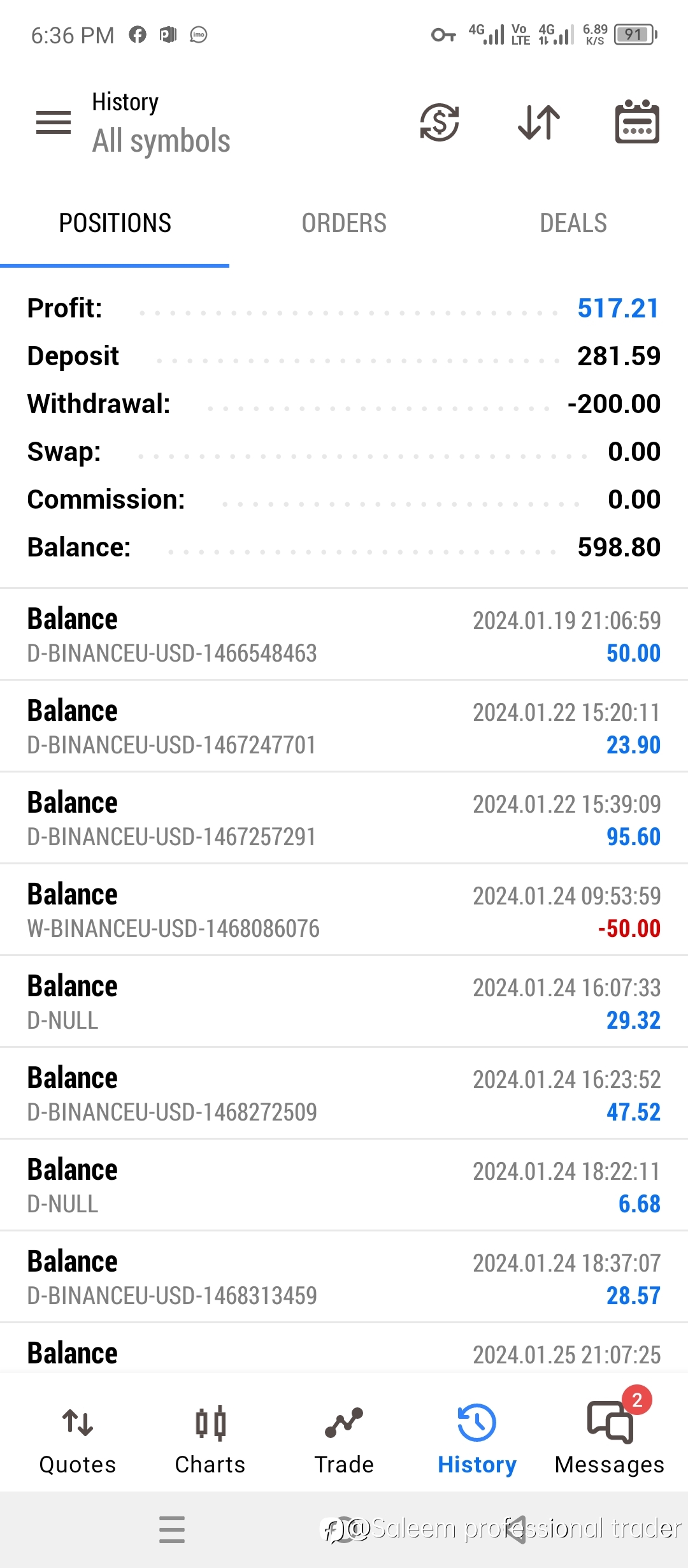Open the sort arrows option

point(539,122)
